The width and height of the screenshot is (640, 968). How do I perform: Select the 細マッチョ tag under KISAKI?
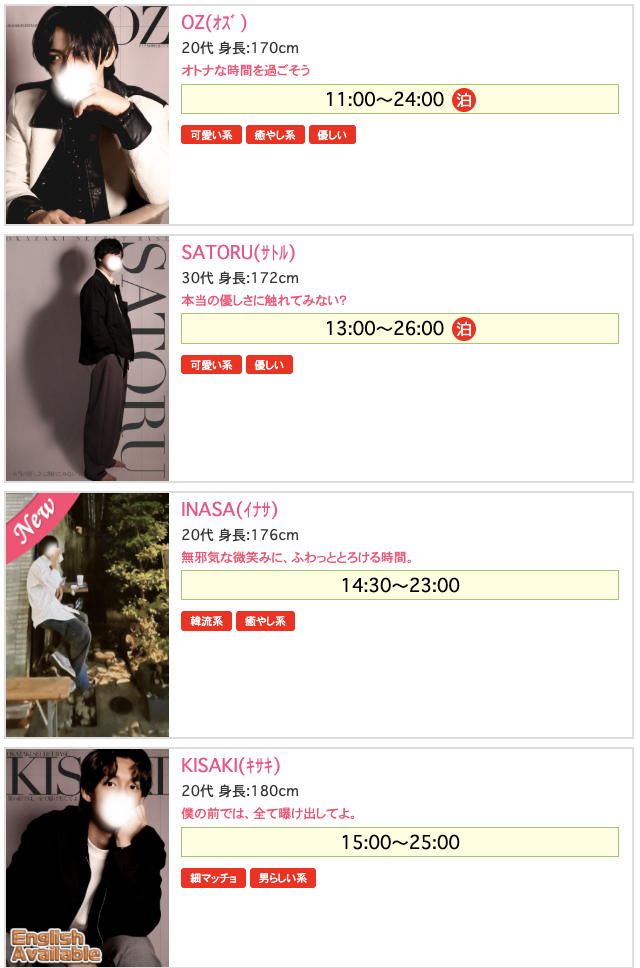coord(213,879)
